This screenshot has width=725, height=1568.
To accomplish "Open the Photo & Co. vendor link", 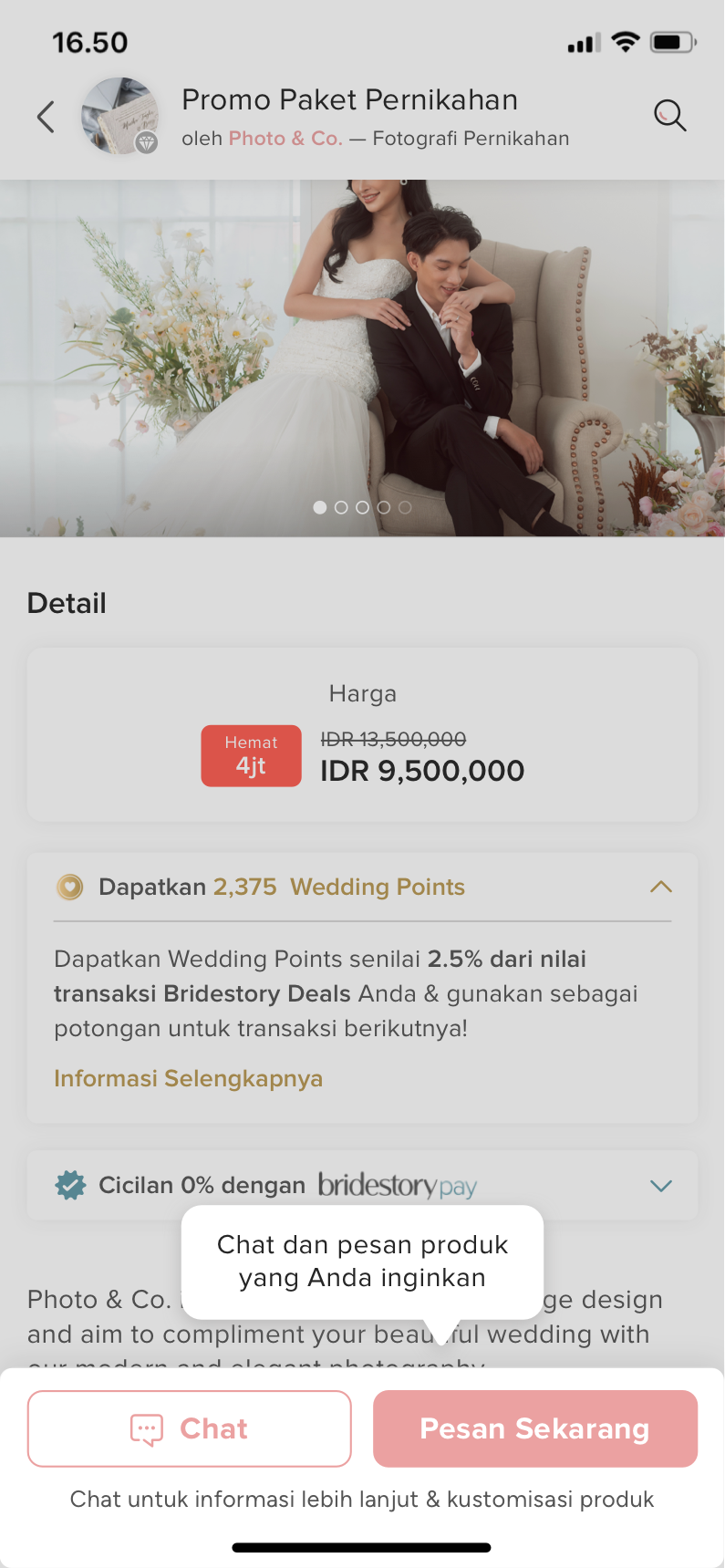I will pyautogui.click(x=285, y=139).
